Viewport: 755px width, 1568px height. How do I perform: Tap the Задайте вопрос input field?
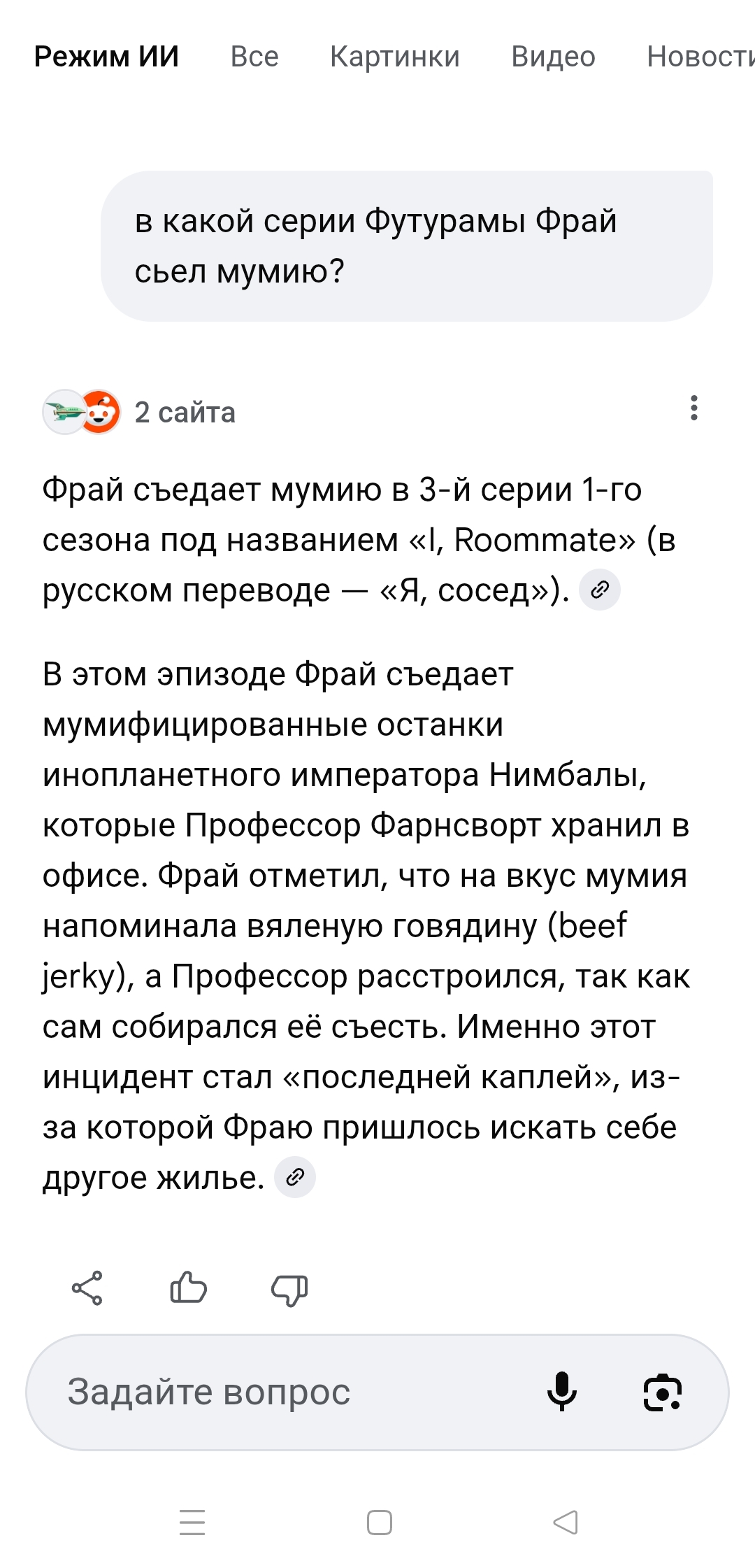click(x=280, y=1392)
